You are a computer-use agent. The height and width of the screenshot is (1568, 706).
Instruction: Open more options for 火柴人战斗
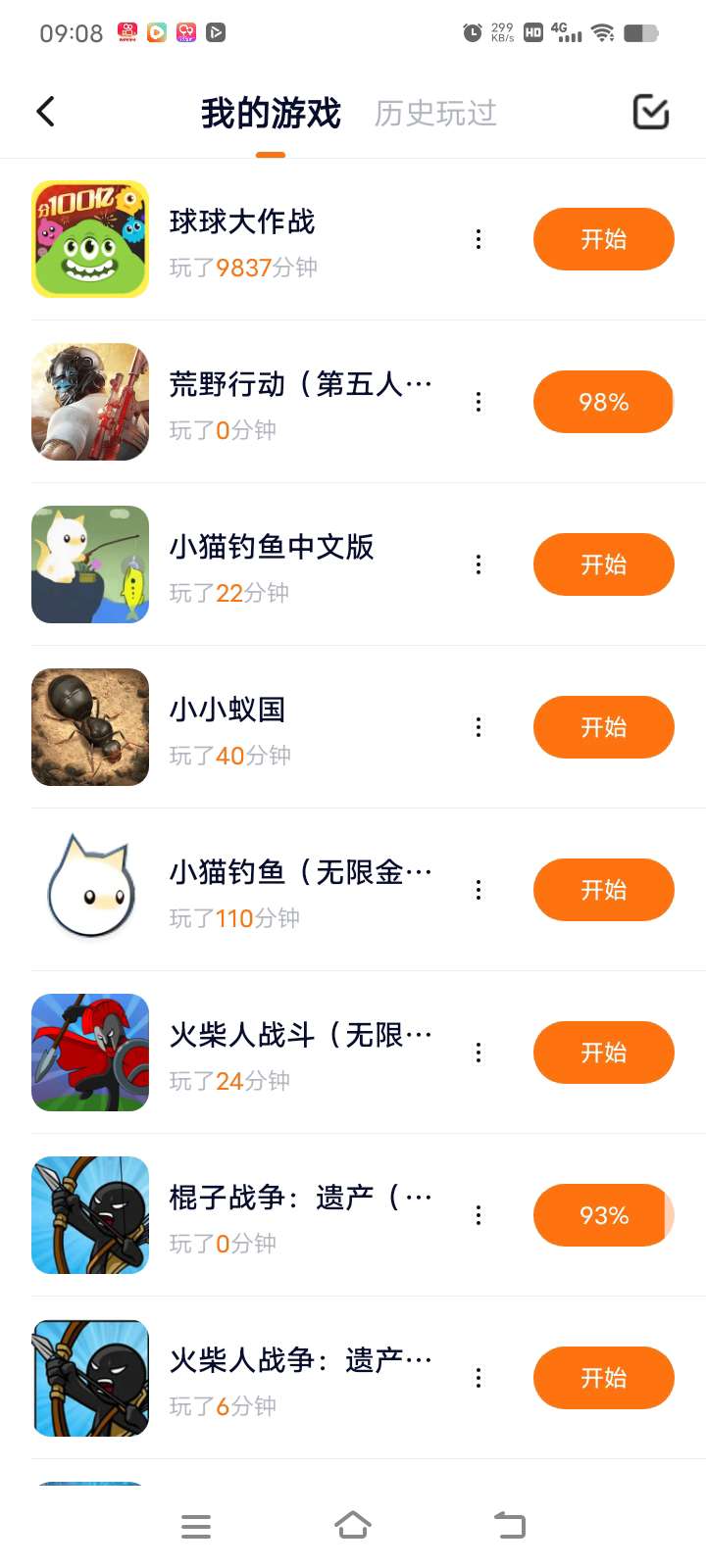click(479, 1053)
